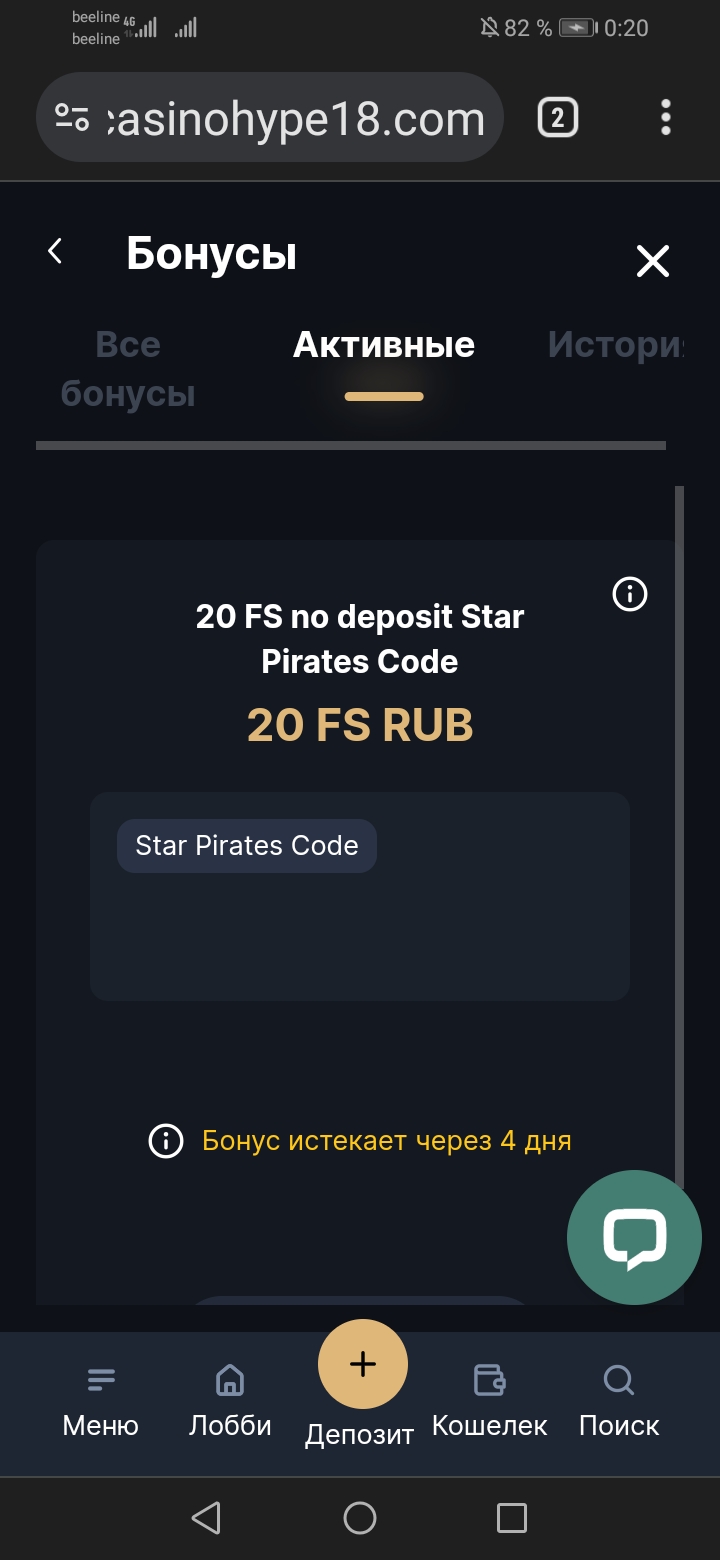This screenshot has width=720, height=1560.
Task: Open the browser tab switcher
Action: click(557, 119)
